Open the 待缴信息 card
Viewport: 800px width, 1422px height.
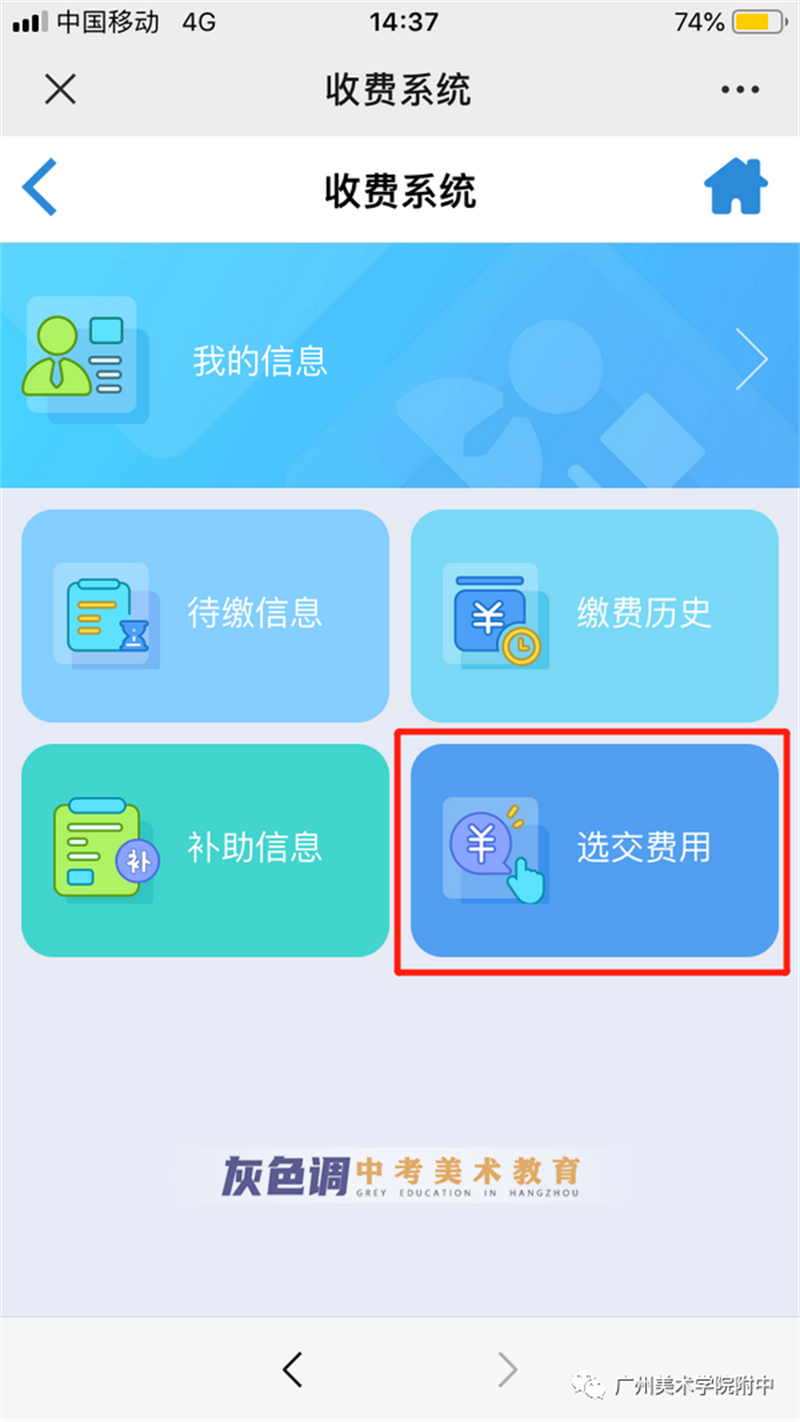(x=205, y=614)
